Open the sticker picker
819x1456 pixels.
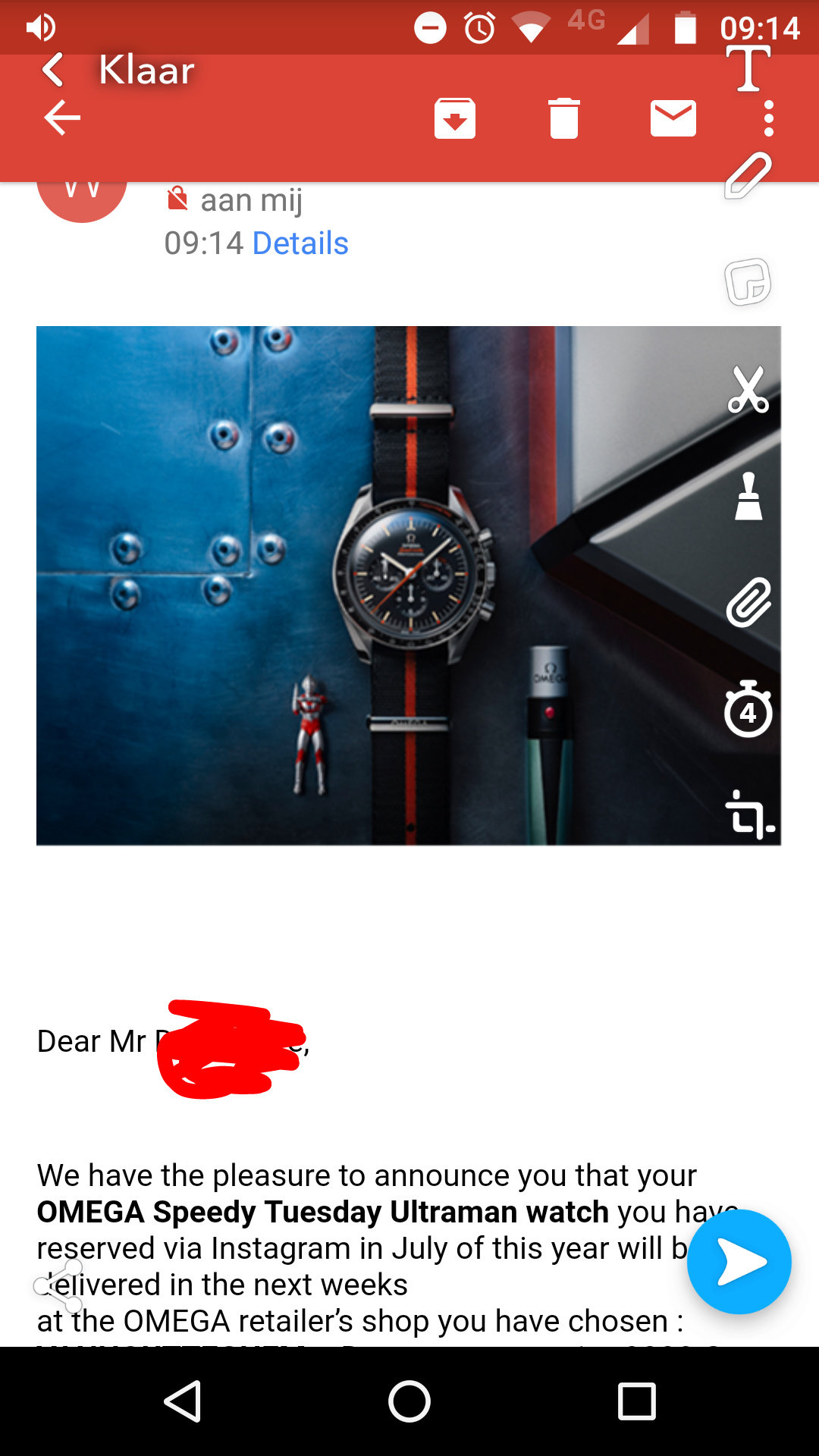click(x=748, y=282)
